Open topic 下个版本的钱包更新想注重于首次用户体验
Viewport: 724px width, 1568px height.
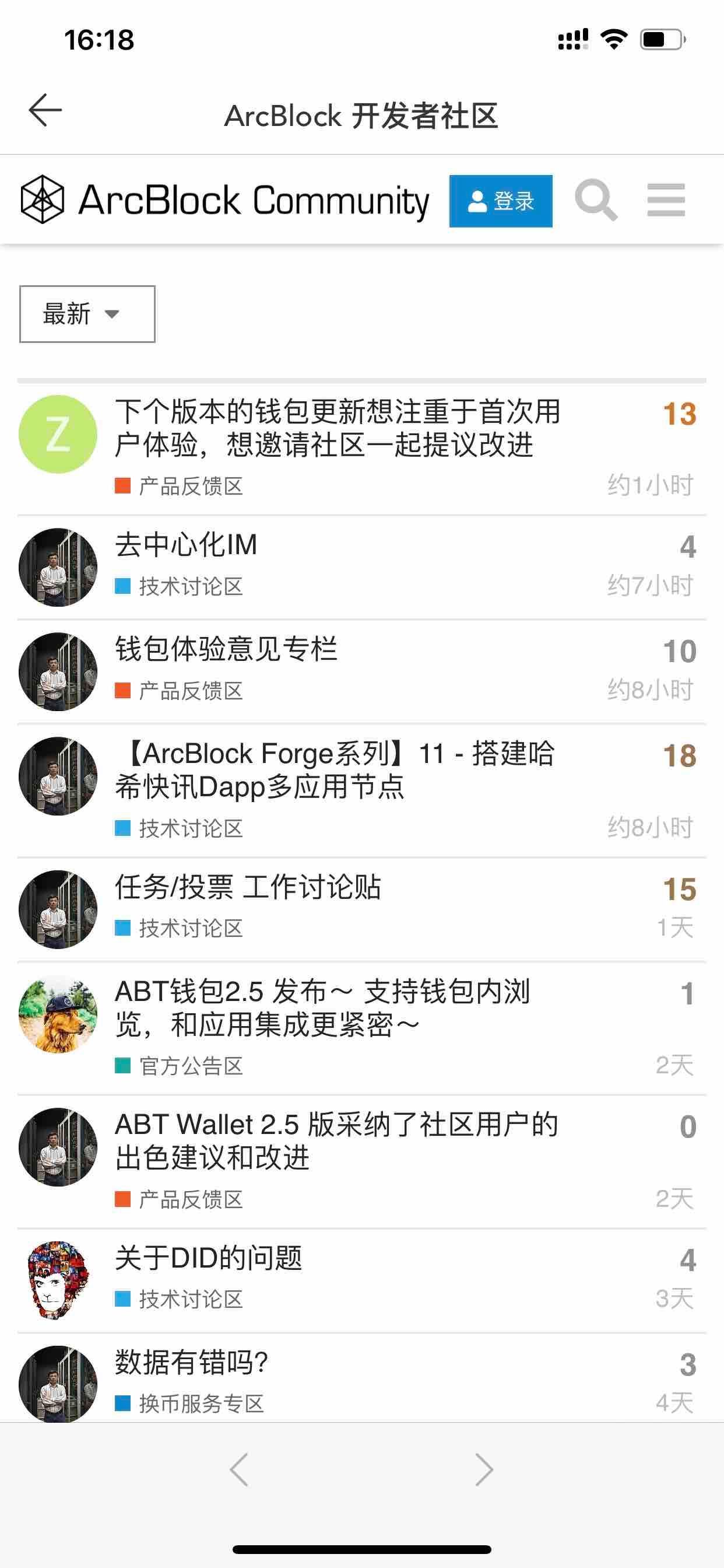point(338,428)
